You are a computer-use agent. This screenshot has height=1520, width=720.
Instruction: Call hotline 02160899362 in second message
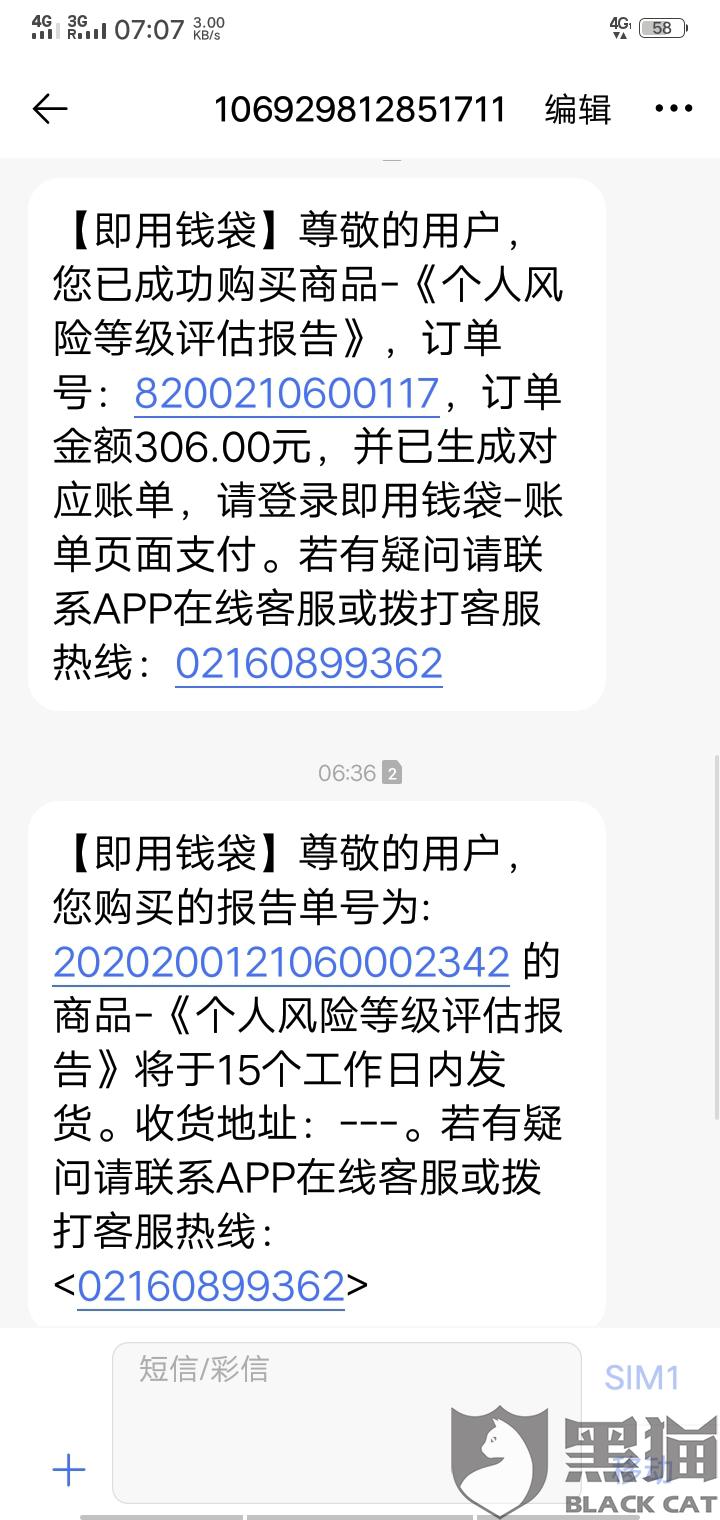tap(211, 1286)
